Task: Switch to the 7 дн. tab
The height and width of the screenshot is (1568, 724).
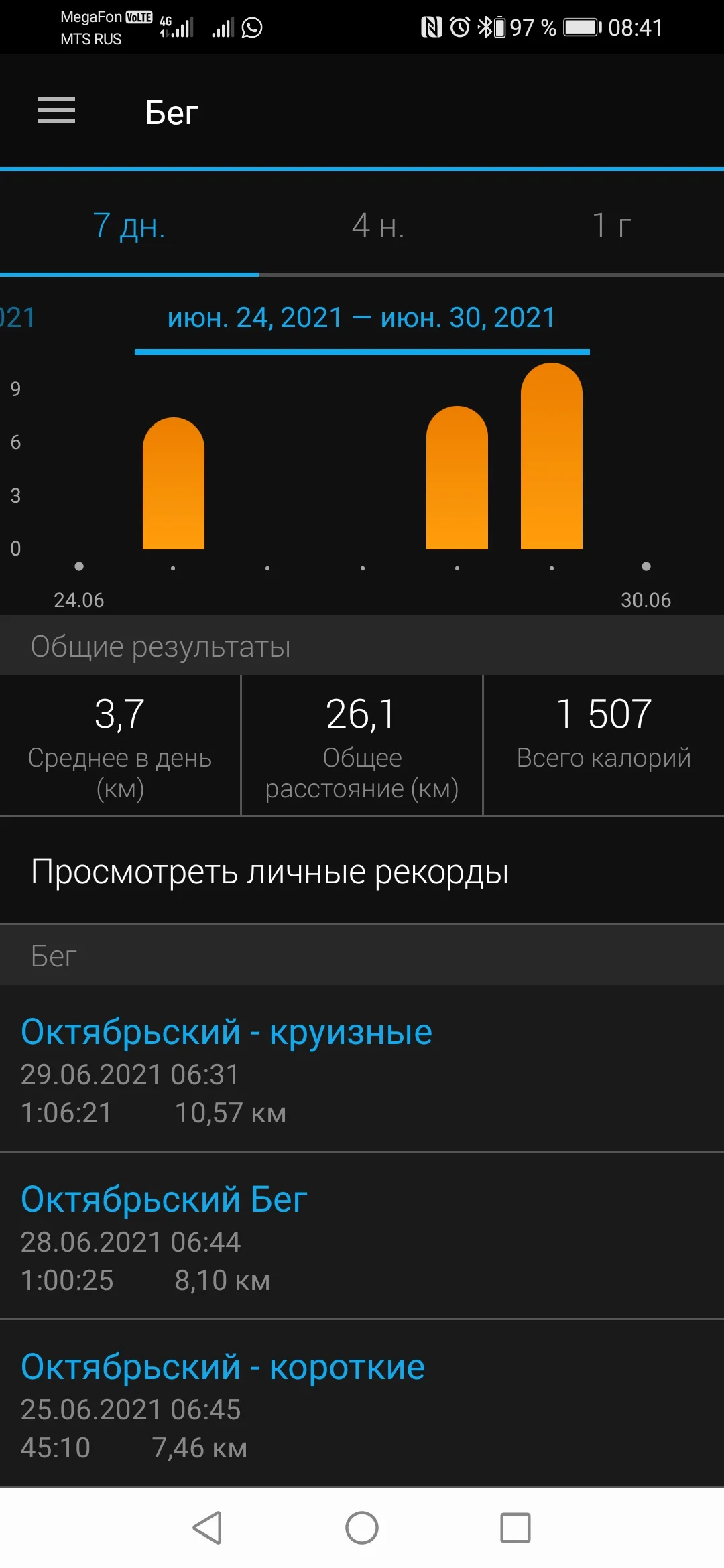Action: pos(129,226)
